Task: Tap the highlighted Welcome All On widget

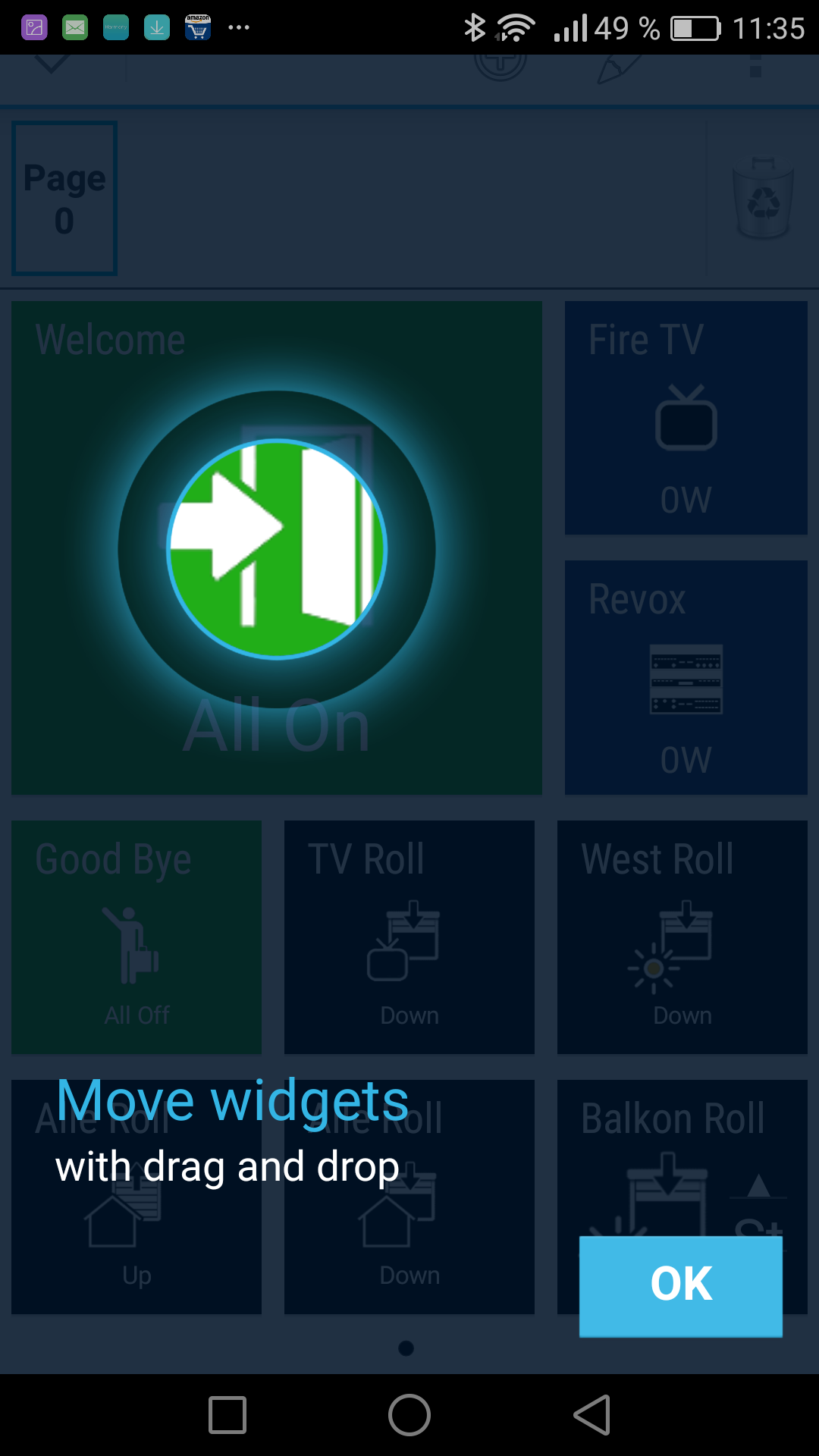Action: (x=277, y=548)
